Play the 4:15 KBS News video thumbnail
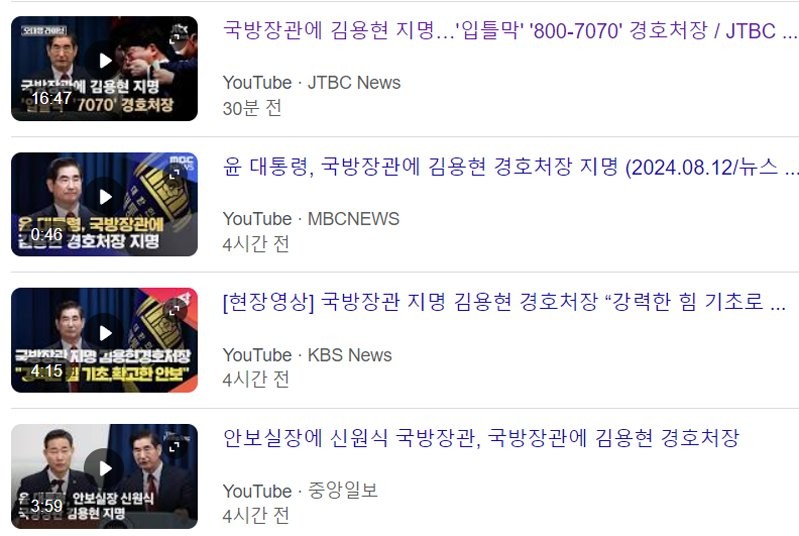799x536 pixels. click(104, 339)
